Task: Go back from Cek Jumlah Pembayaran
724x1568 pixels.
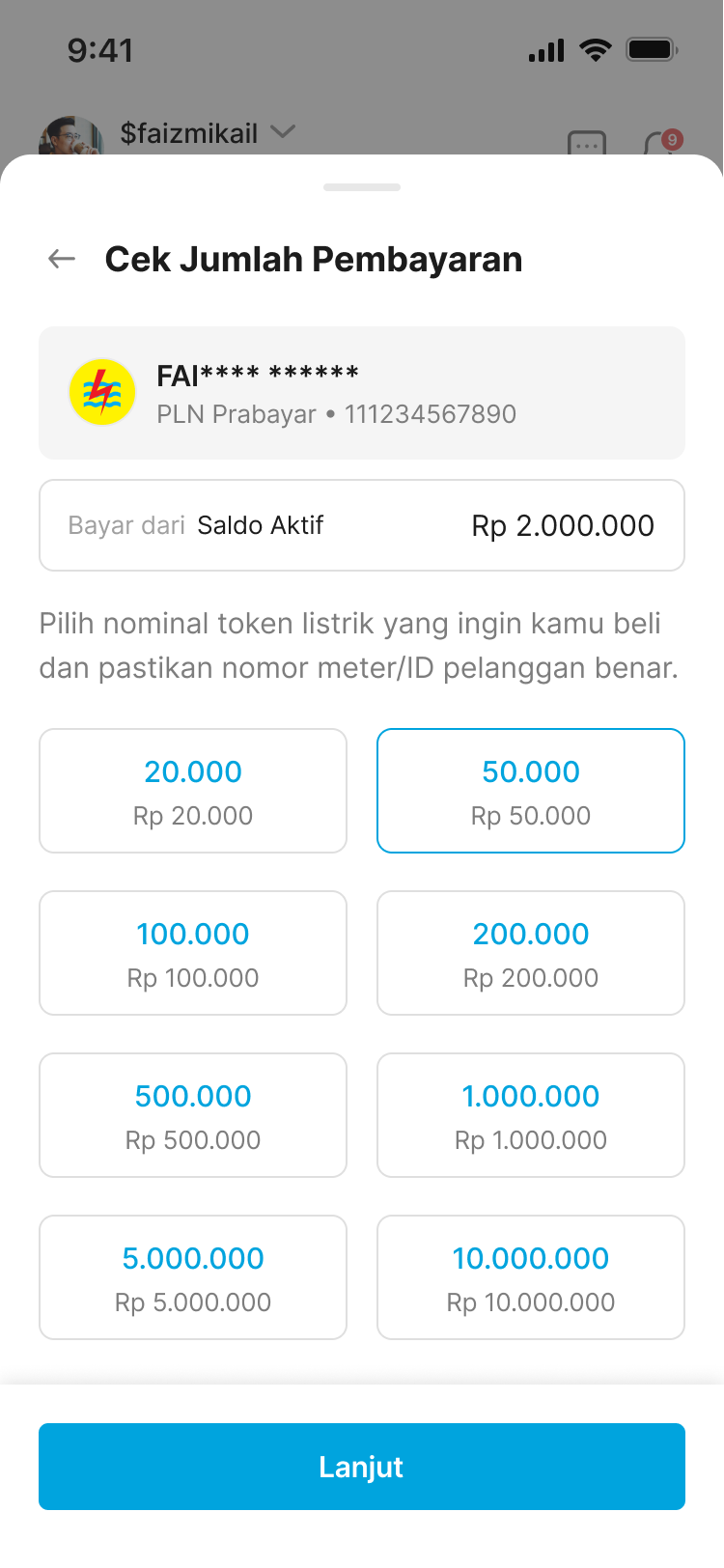Action: point(62,259)
